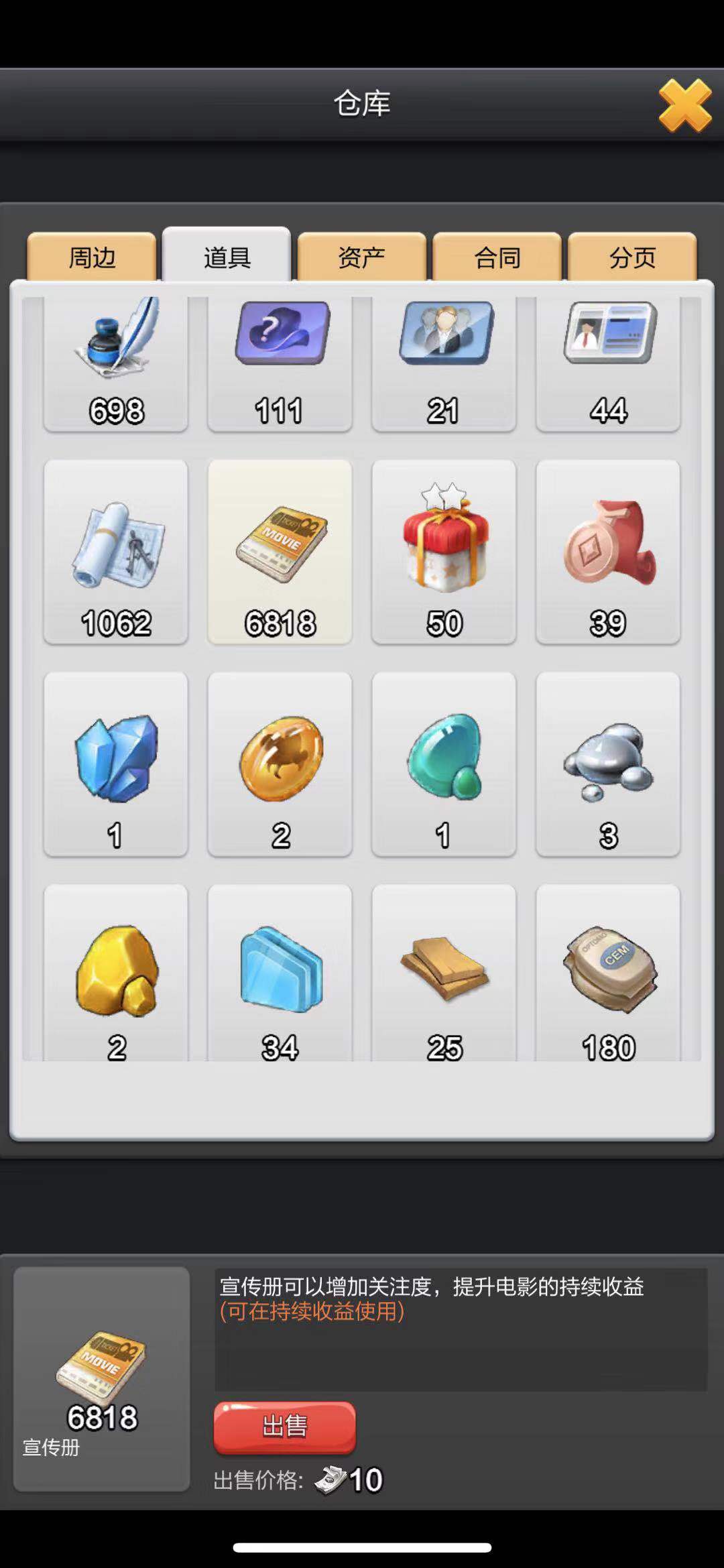Select the glass panes item (34)
This screenshot has height=1568, width=724.
point(280,975)
